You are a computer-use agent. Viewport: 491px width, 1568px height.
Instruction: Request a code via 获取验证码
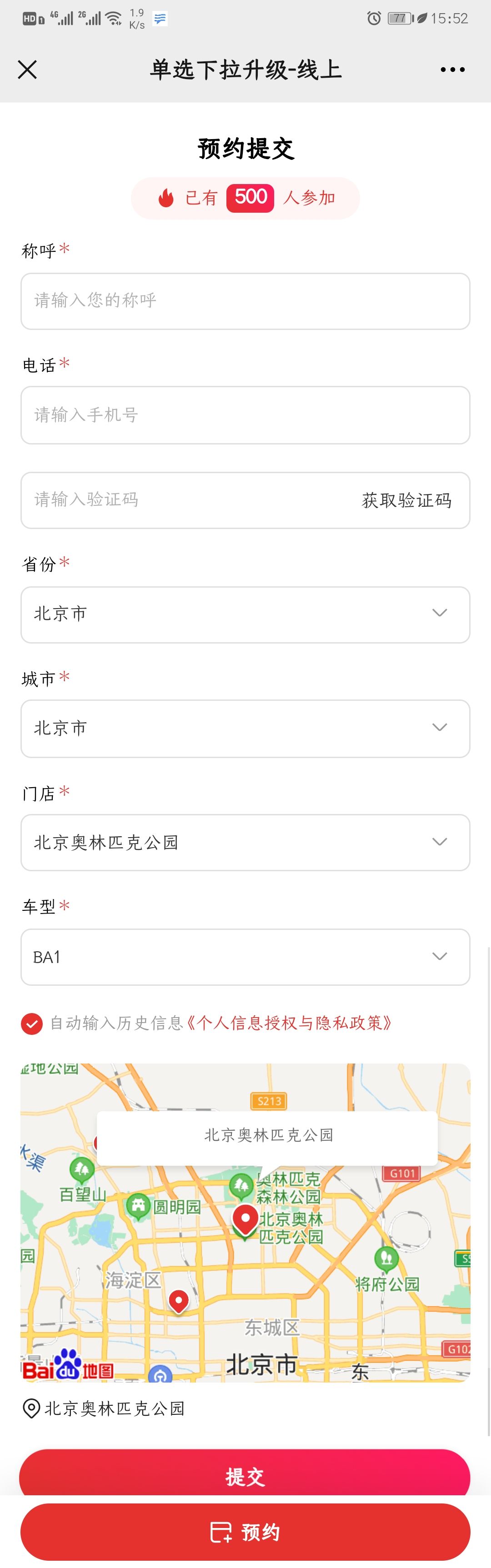click(x=406, y=500)
